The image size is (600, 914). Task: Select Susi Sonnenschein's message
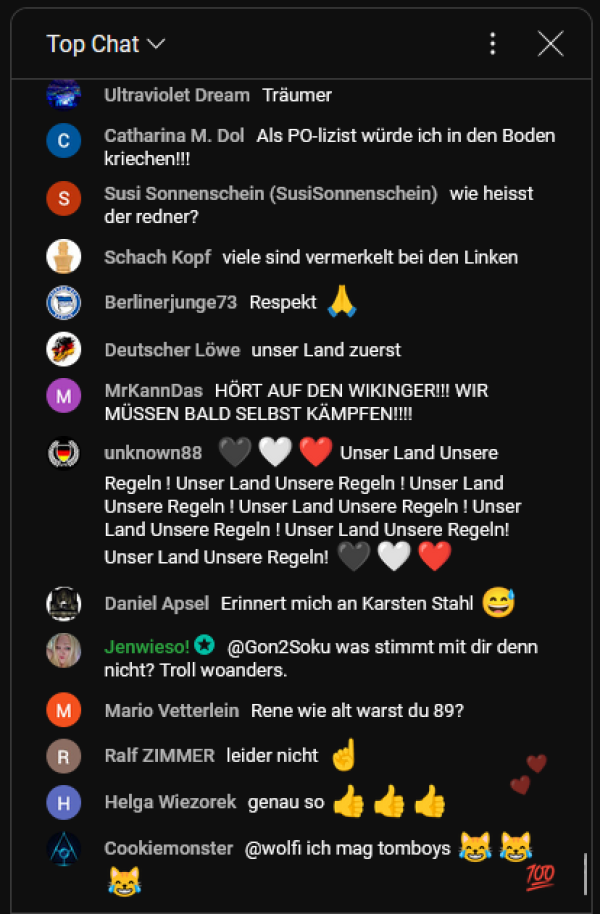point(320,204)
